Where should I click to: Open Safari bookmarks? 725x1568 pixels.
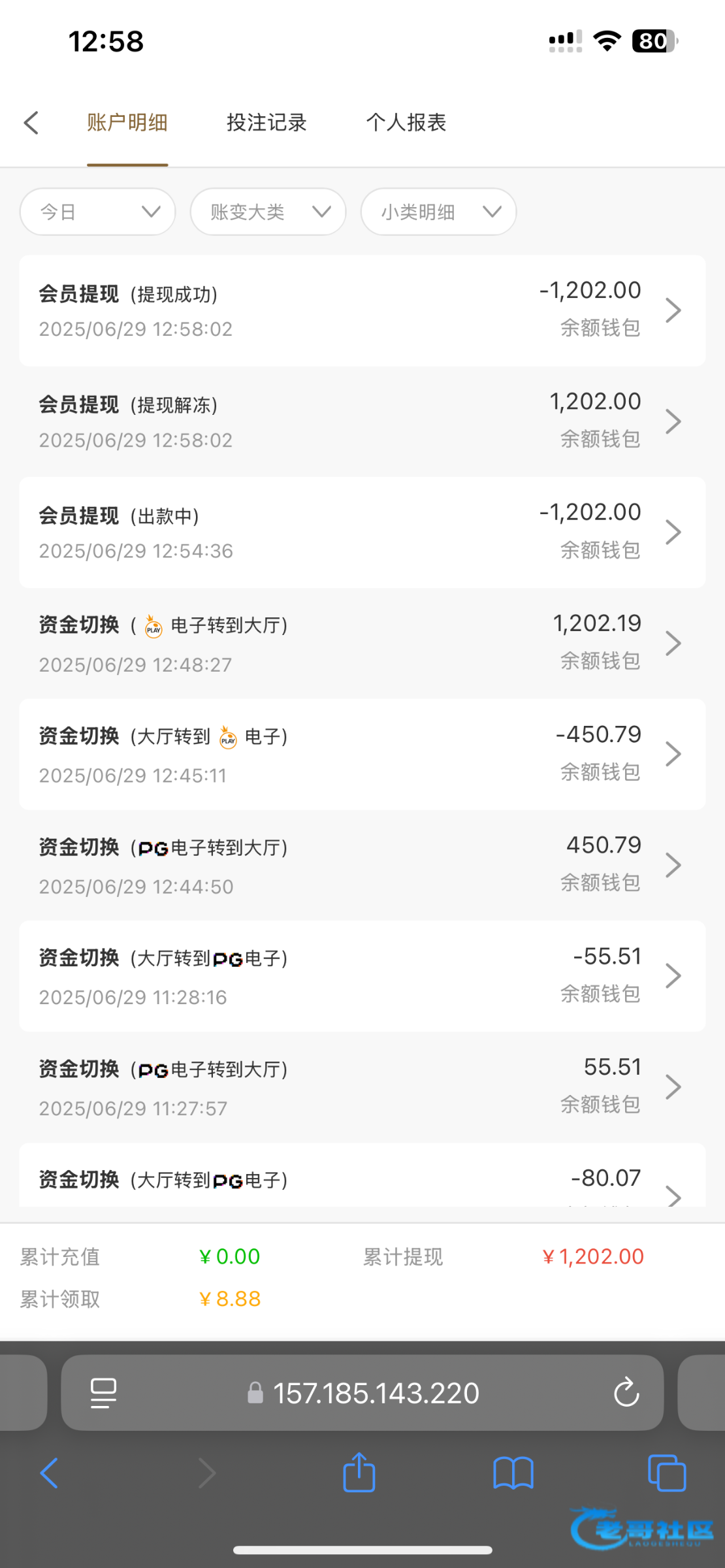pos(513,1474)
